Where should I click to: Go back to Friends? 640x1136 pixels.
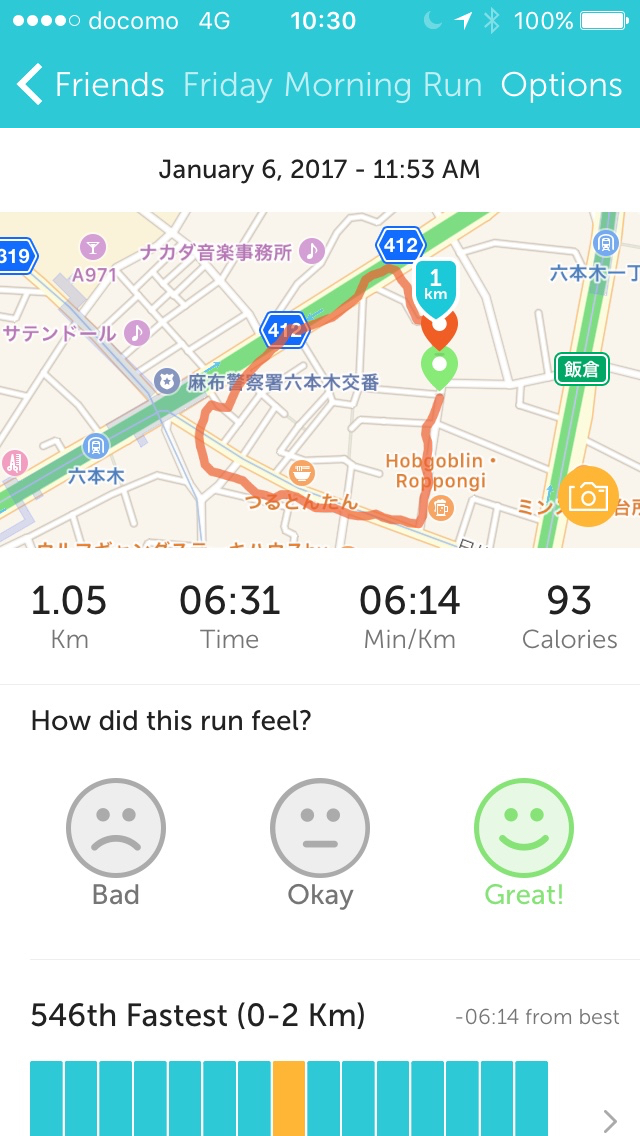pos(90,86)
